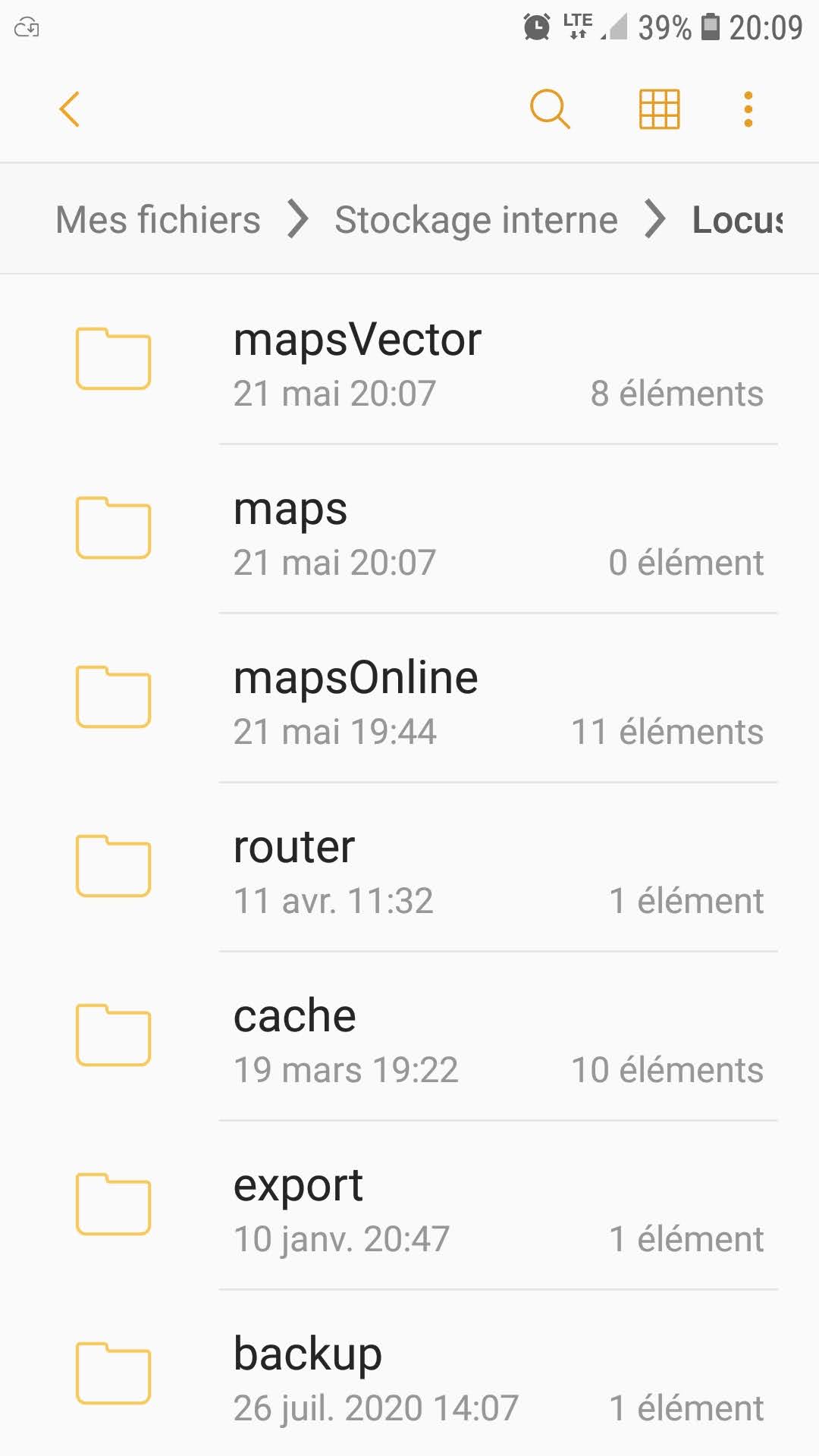
Task: Open the three-dot overflow menu
Action: pyautogui.click(x=748, y=109)
